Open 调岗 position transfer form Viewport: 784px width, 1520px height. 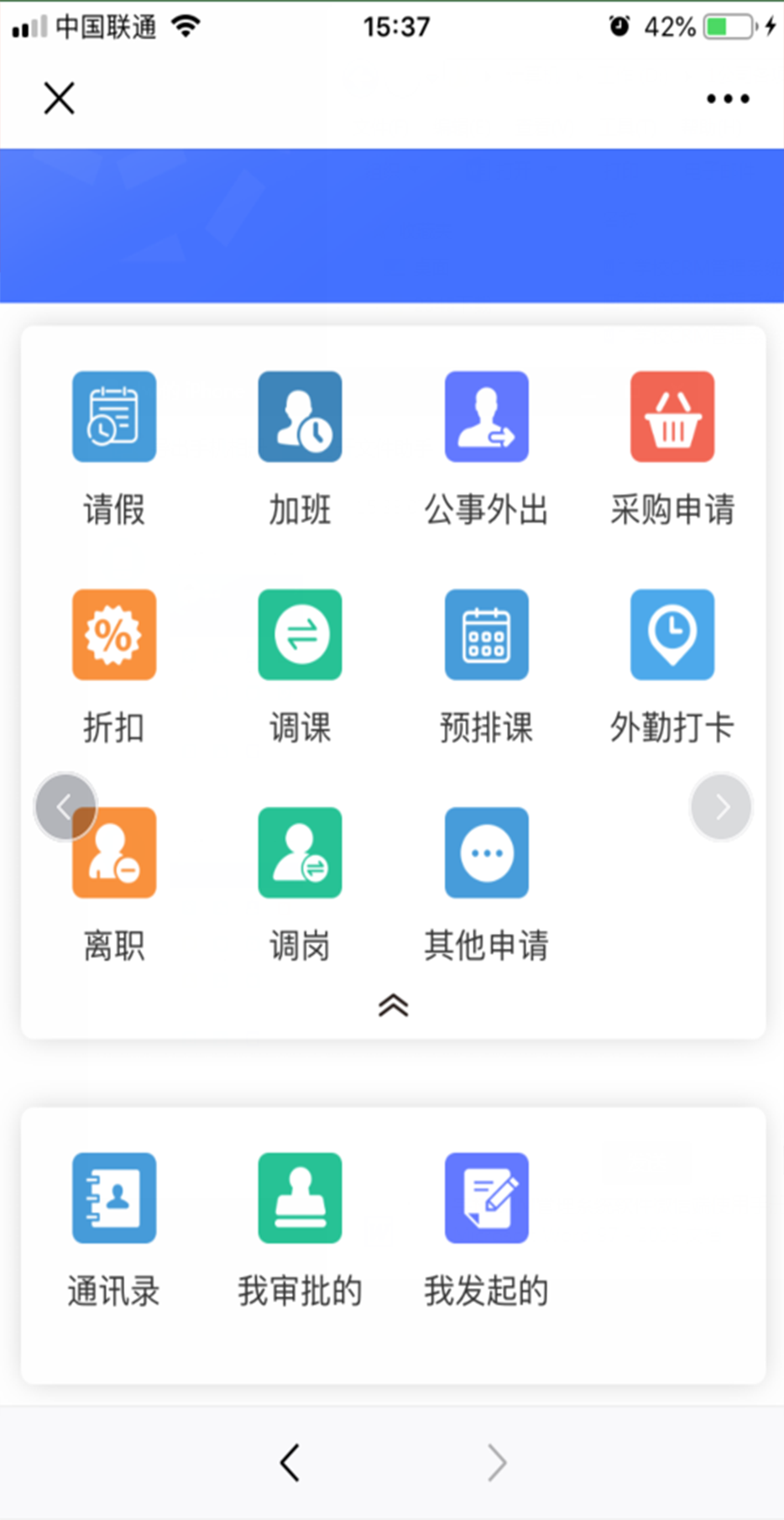tap(300, 853)
